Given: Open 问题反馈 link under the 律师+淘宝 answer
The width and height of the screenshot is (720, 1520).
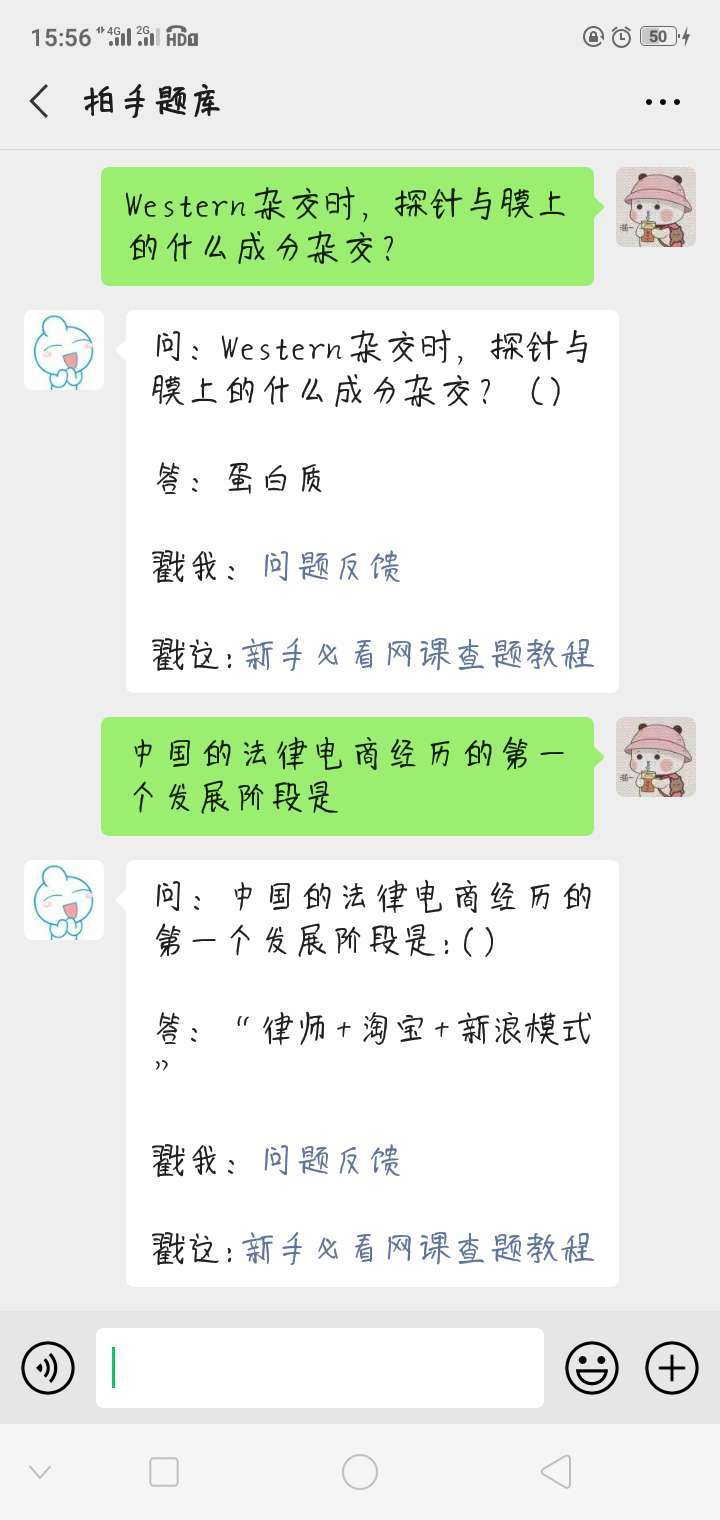Looking at the screenshot, I should (x=332, y=1160).
